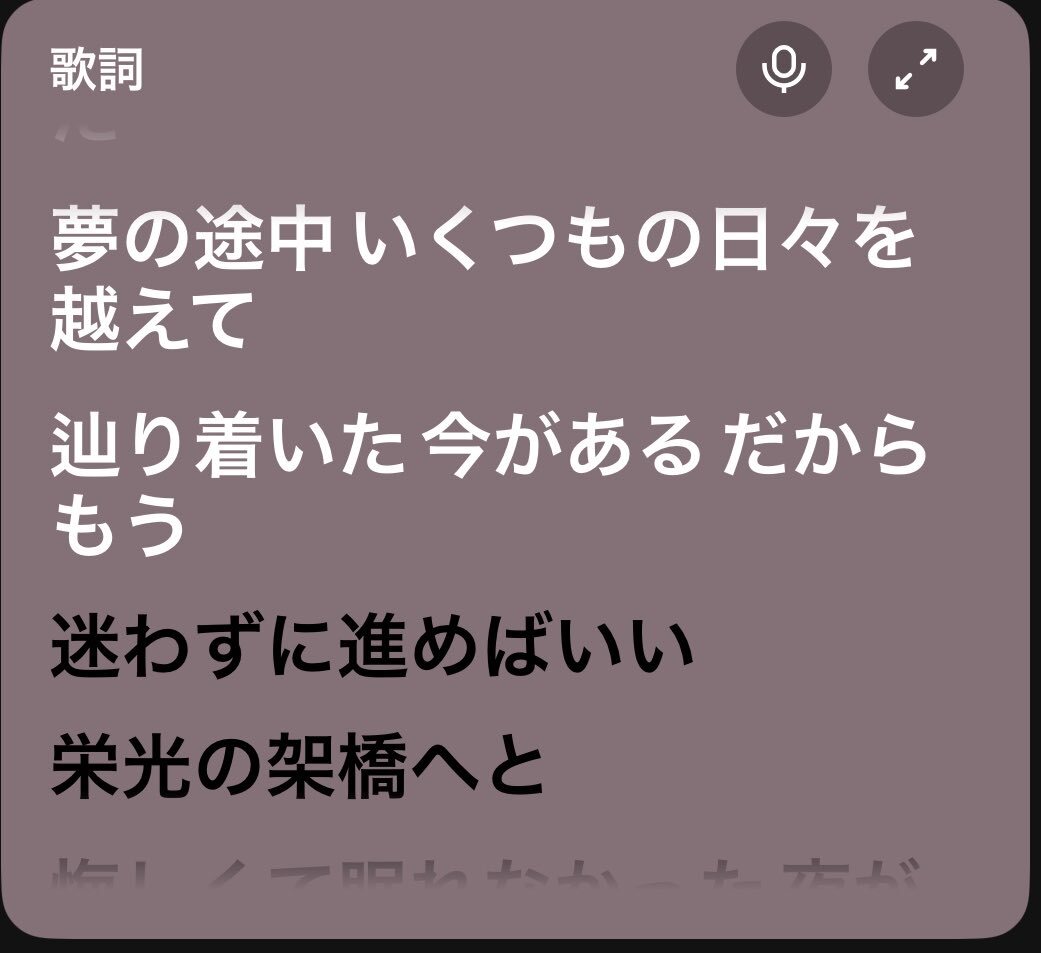
Task: Jump to lyric line 迷わずに進めばいい
Action: pos(372,646)
